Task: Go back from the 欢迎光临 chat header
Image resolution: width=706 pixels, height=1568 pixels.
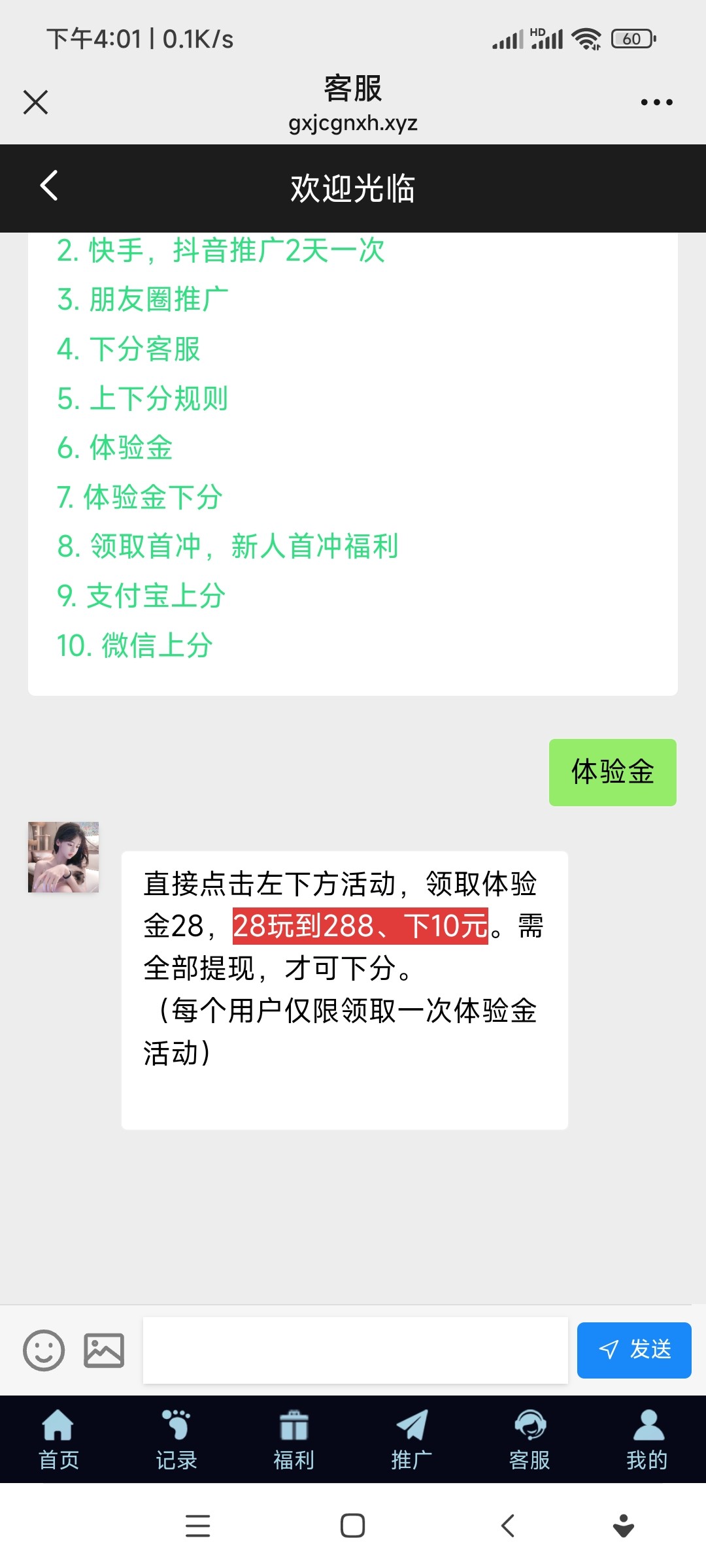Action: (49, 186)
